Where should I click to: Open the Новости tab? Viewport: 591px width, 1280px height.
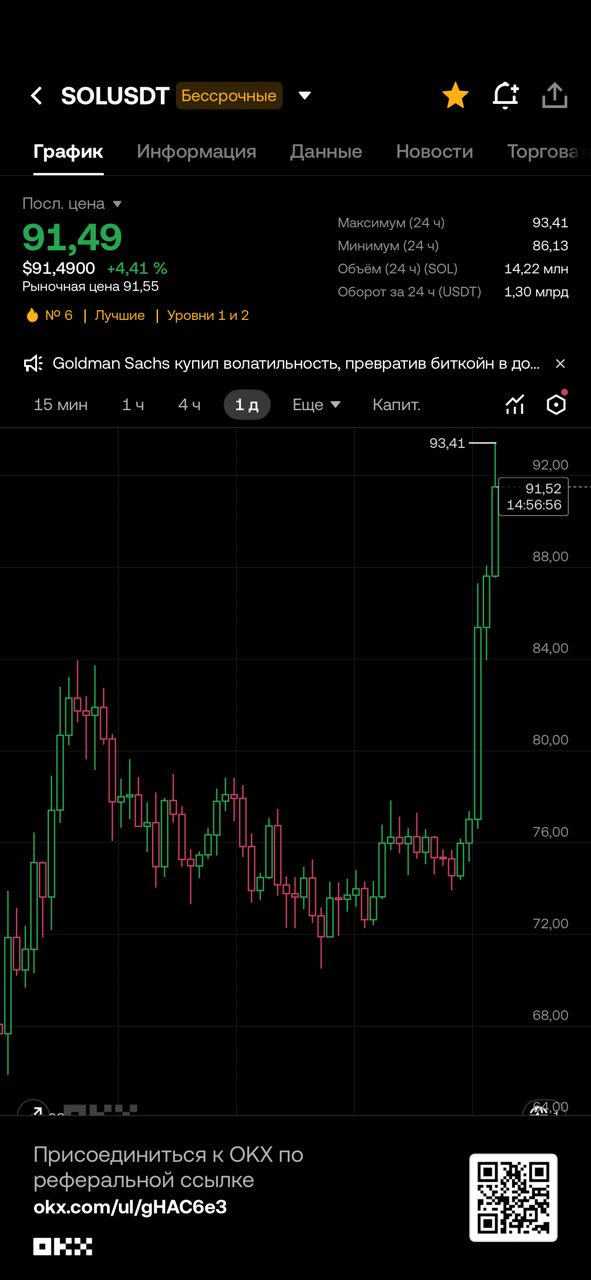coord(434,152)
